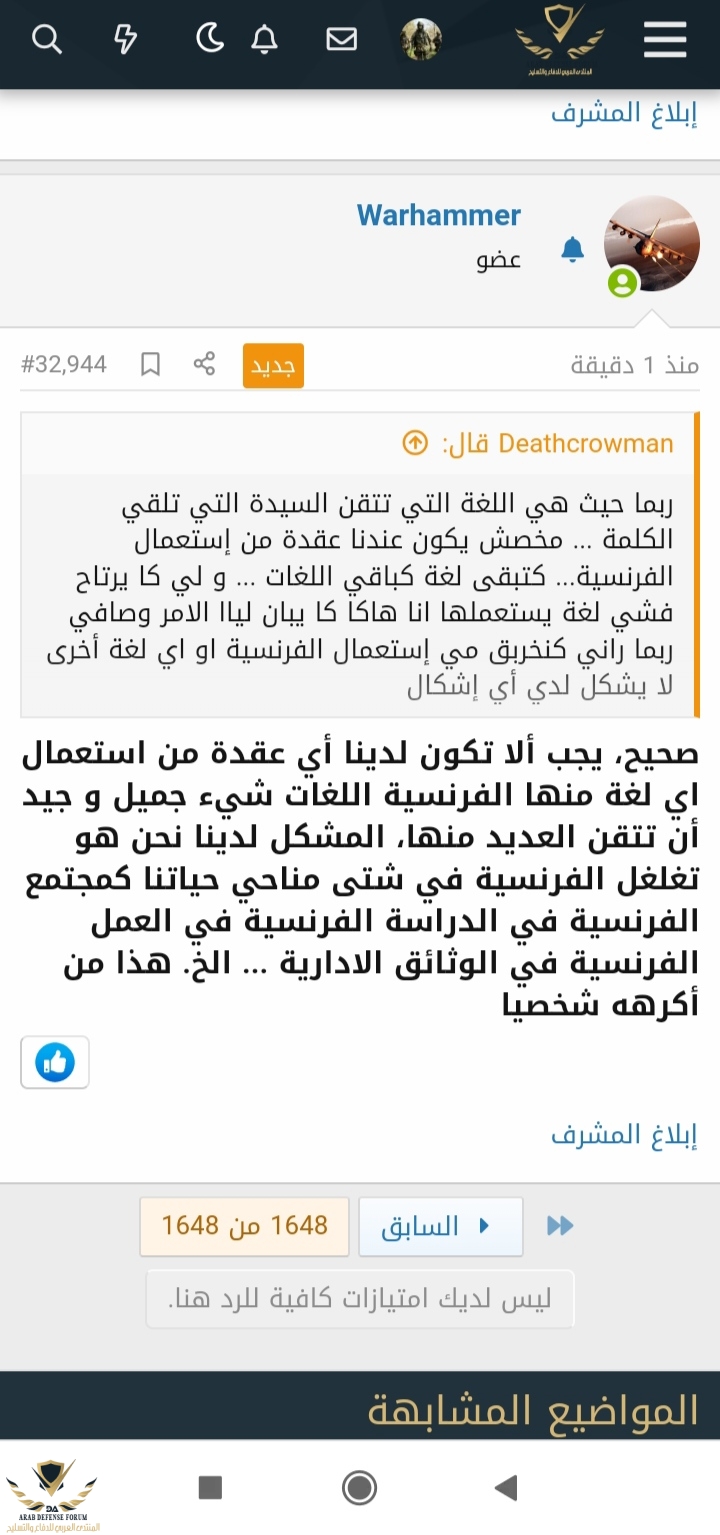Toggle dark mode moon icon
The width and height of the screenshot is (720, 1535).
point(209,39)
